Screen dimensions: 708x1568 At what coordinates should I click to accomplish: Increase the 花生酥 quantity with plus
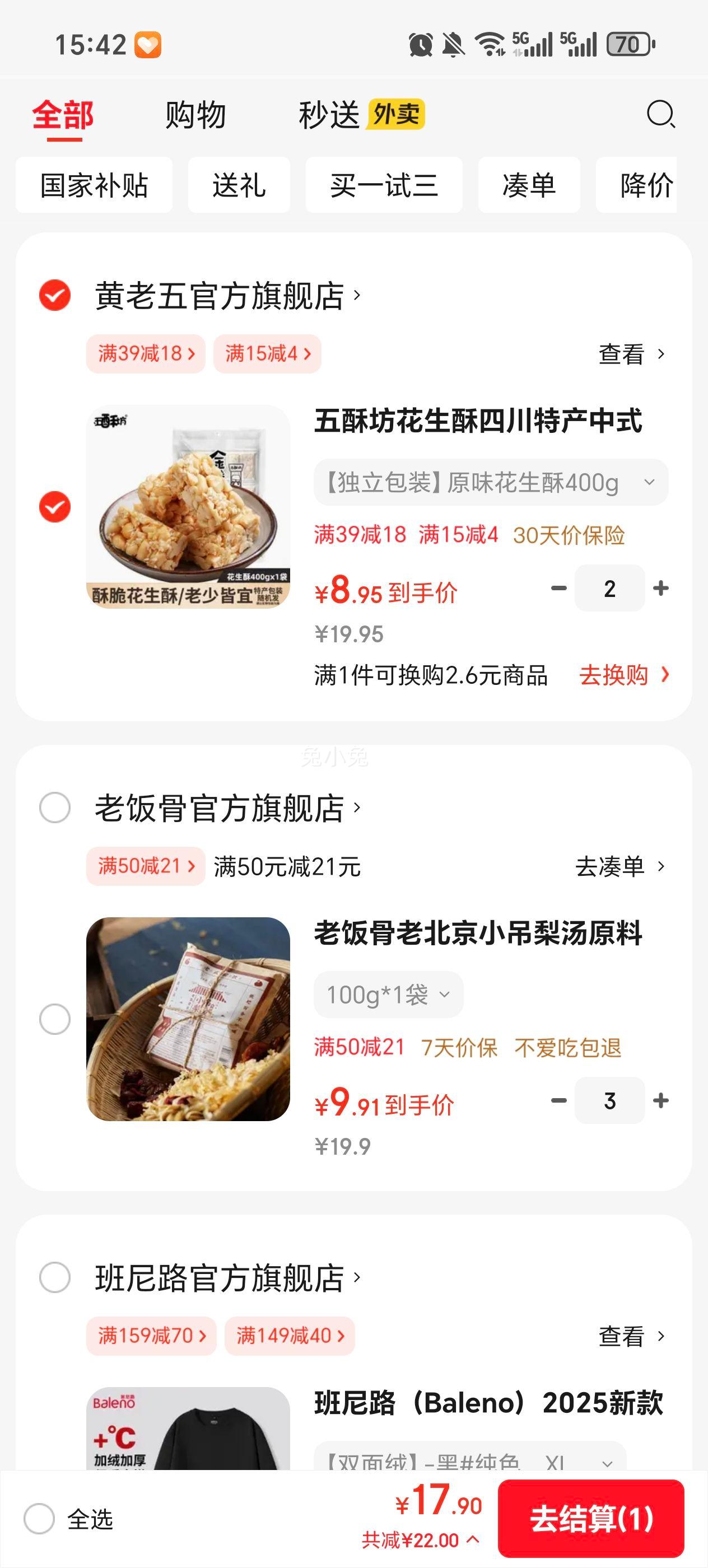point(660,588)
